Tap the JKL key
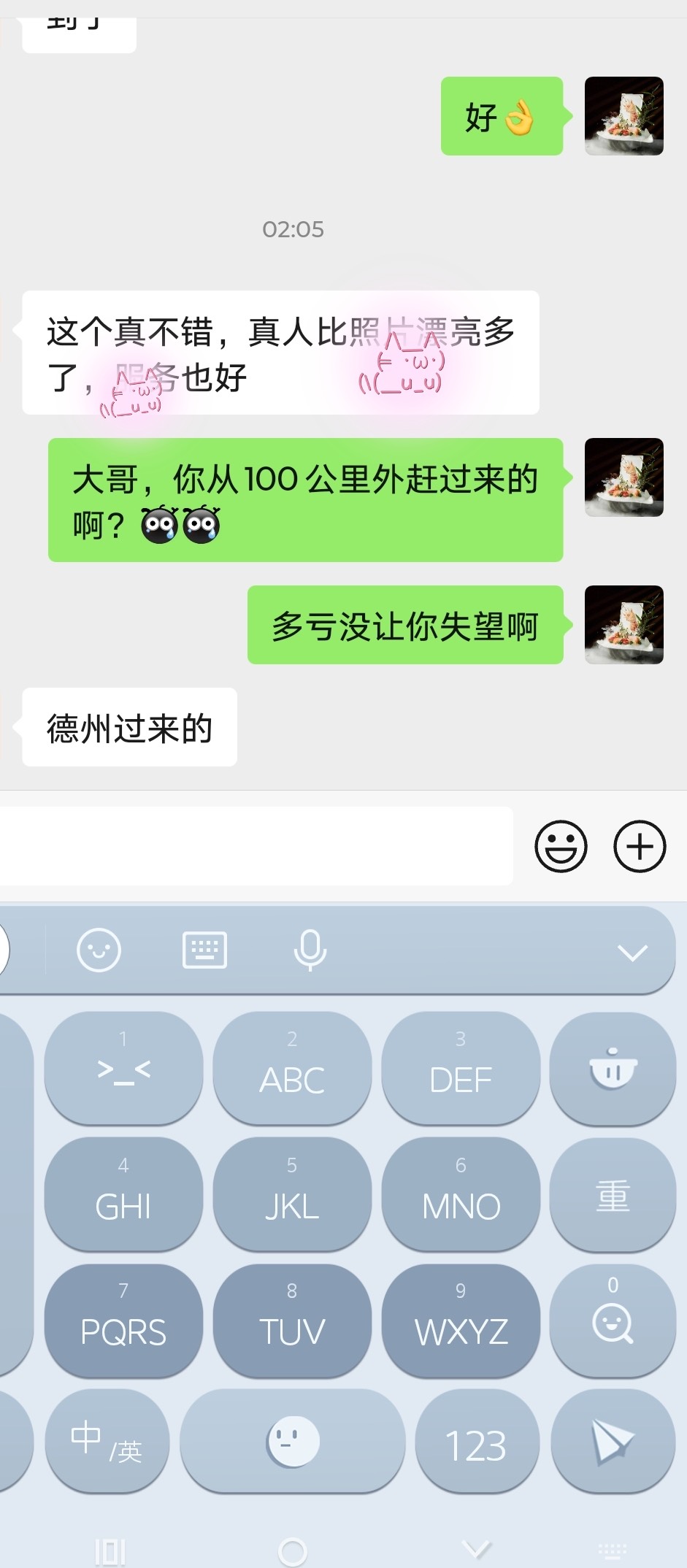Screen dimensions: 687x1568 click(292, 1194)
